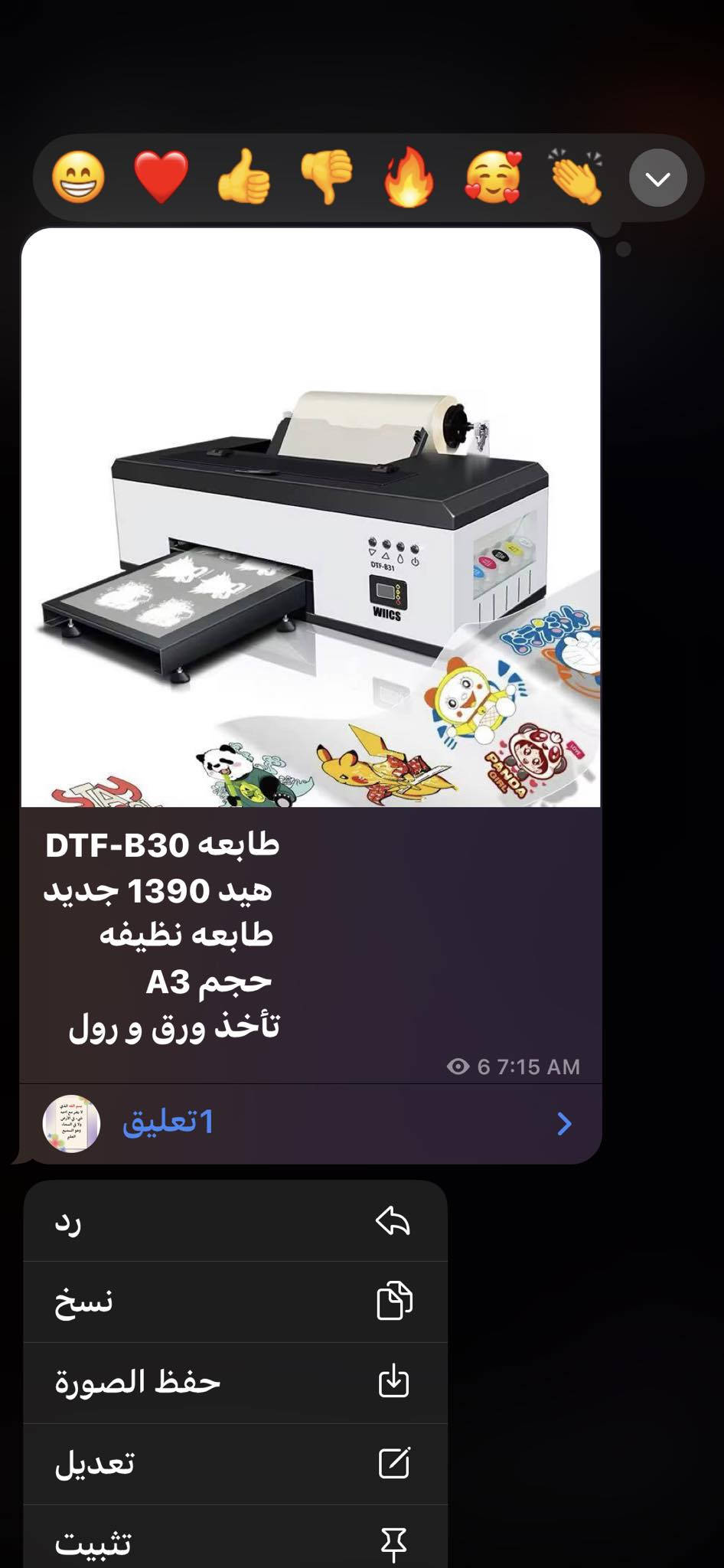Select تعديل to edit the message
This screenshot has width=724, height=1568.
click(x=235, y=1463)
